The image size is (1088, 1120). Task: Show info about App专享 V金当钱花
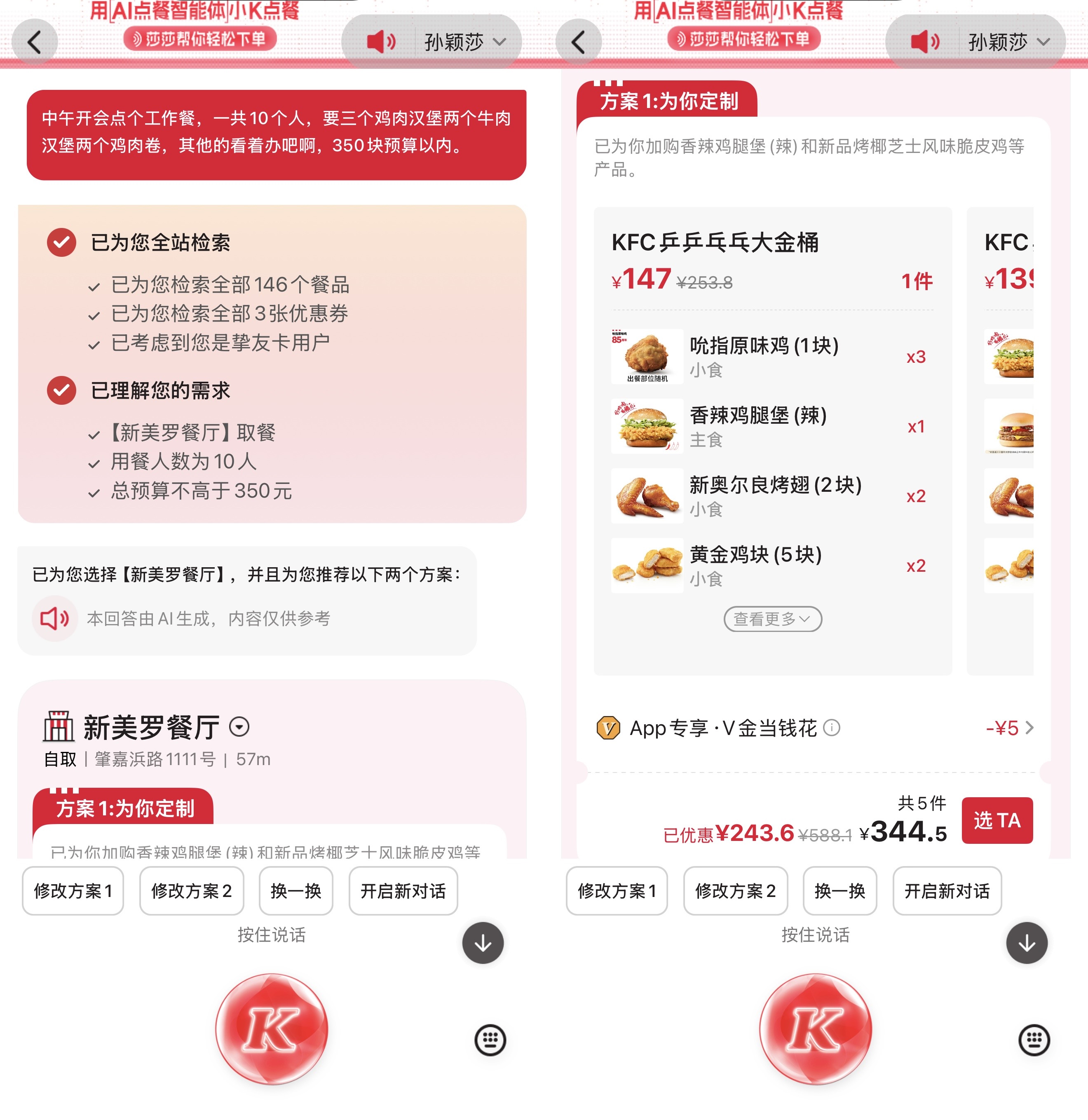(832, 728)
